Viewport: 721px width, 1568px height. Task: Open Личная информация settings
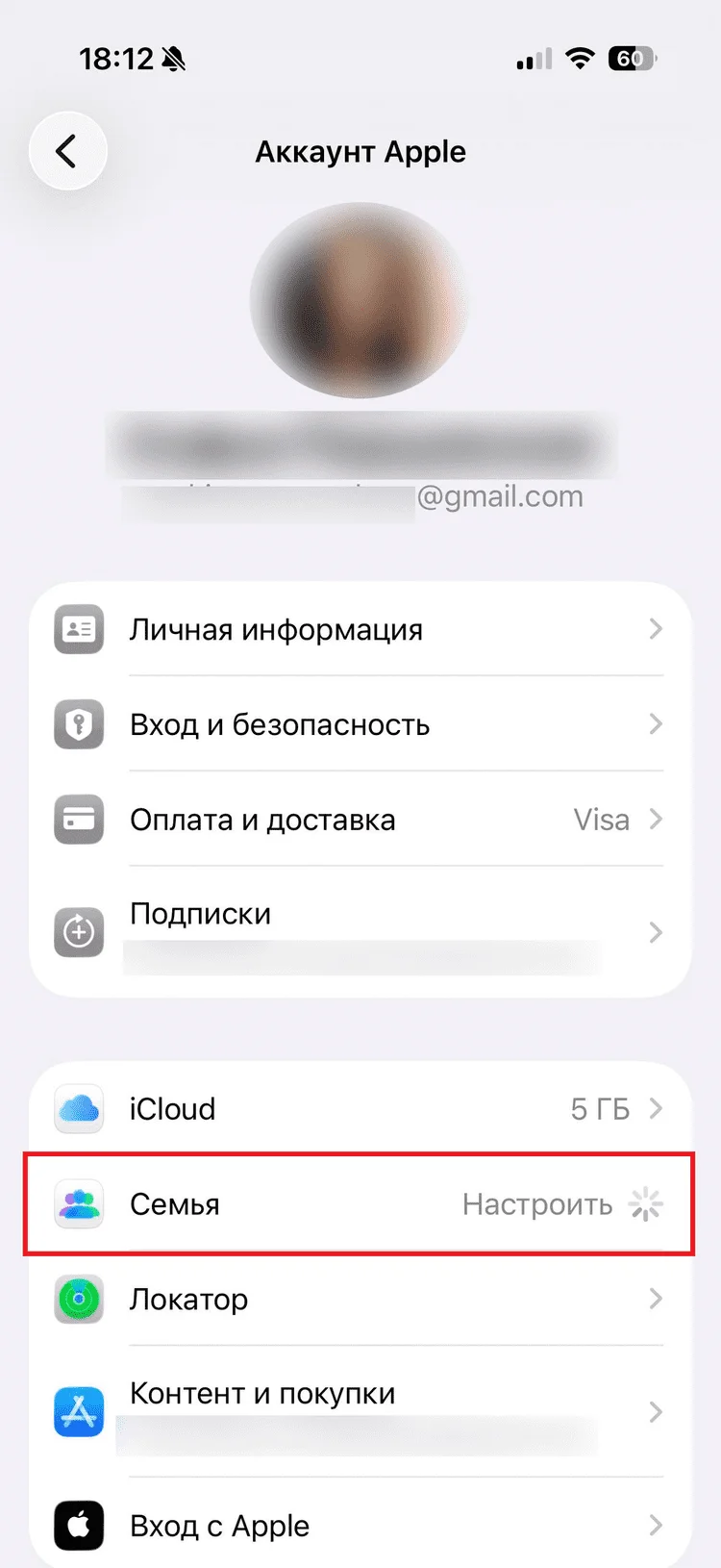point(360,629)
